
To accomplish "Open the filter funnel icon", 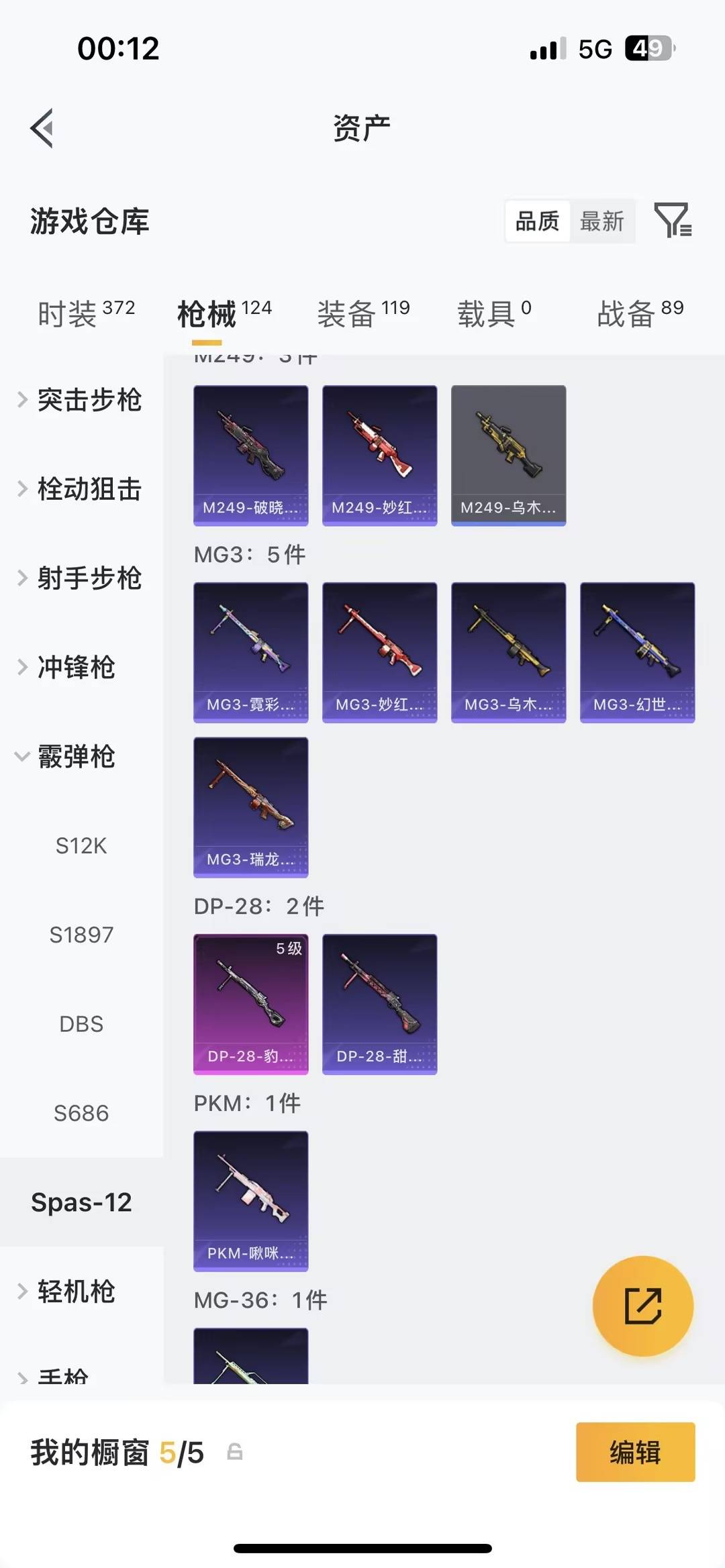I will click(x=673, y=221).
